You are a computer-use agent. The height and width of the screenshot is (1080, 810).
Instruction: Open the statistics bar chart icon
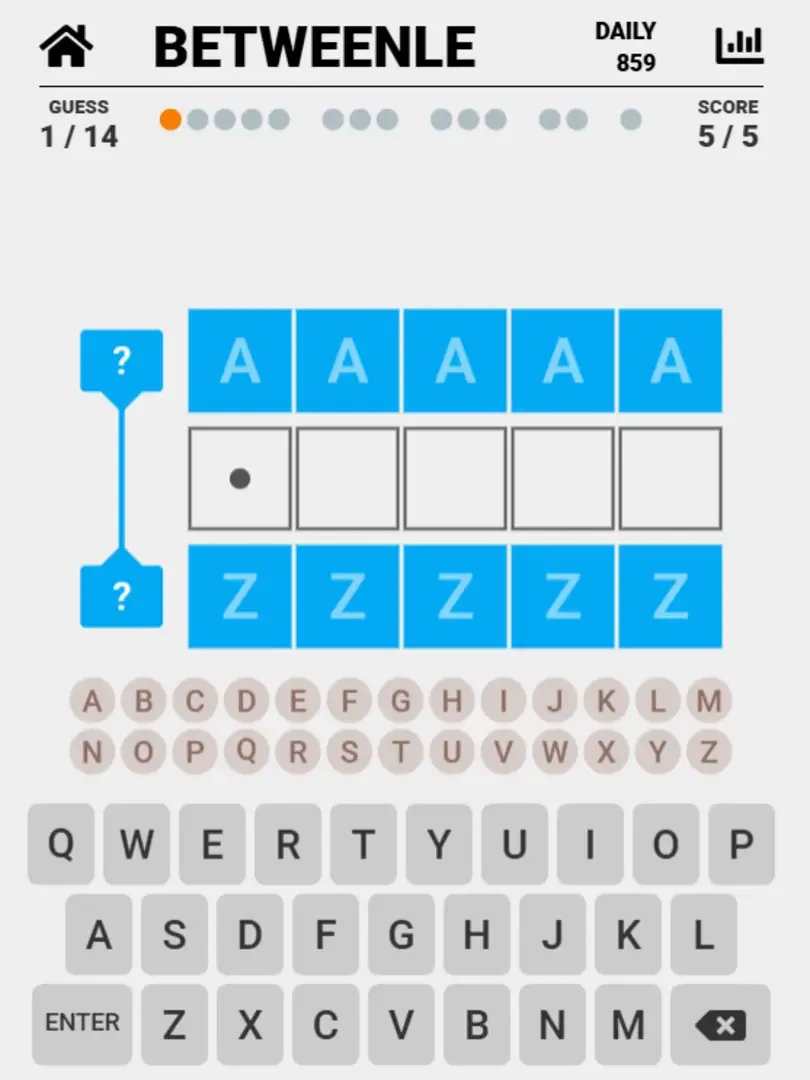click(x=739, y=46)
